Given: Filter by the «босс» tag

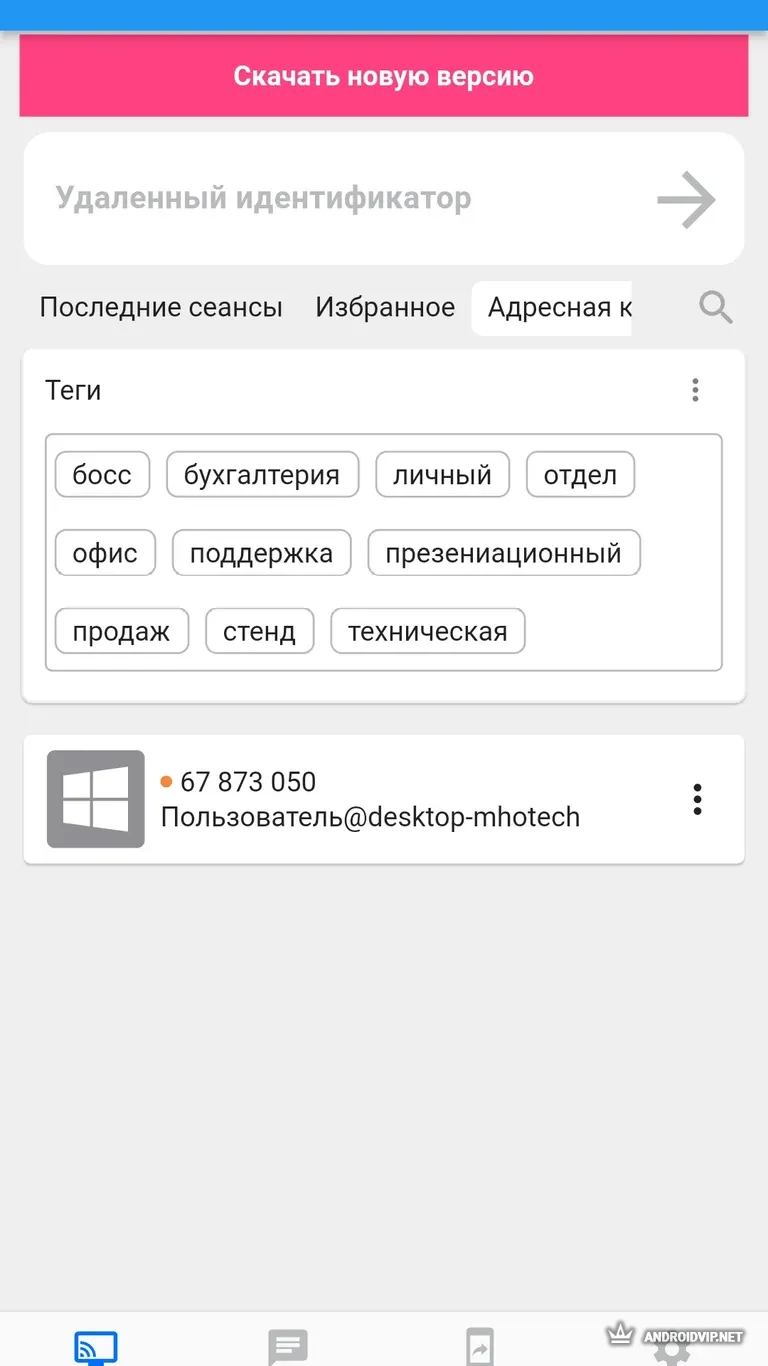Looking at the screenshot, I should [102, 475].
